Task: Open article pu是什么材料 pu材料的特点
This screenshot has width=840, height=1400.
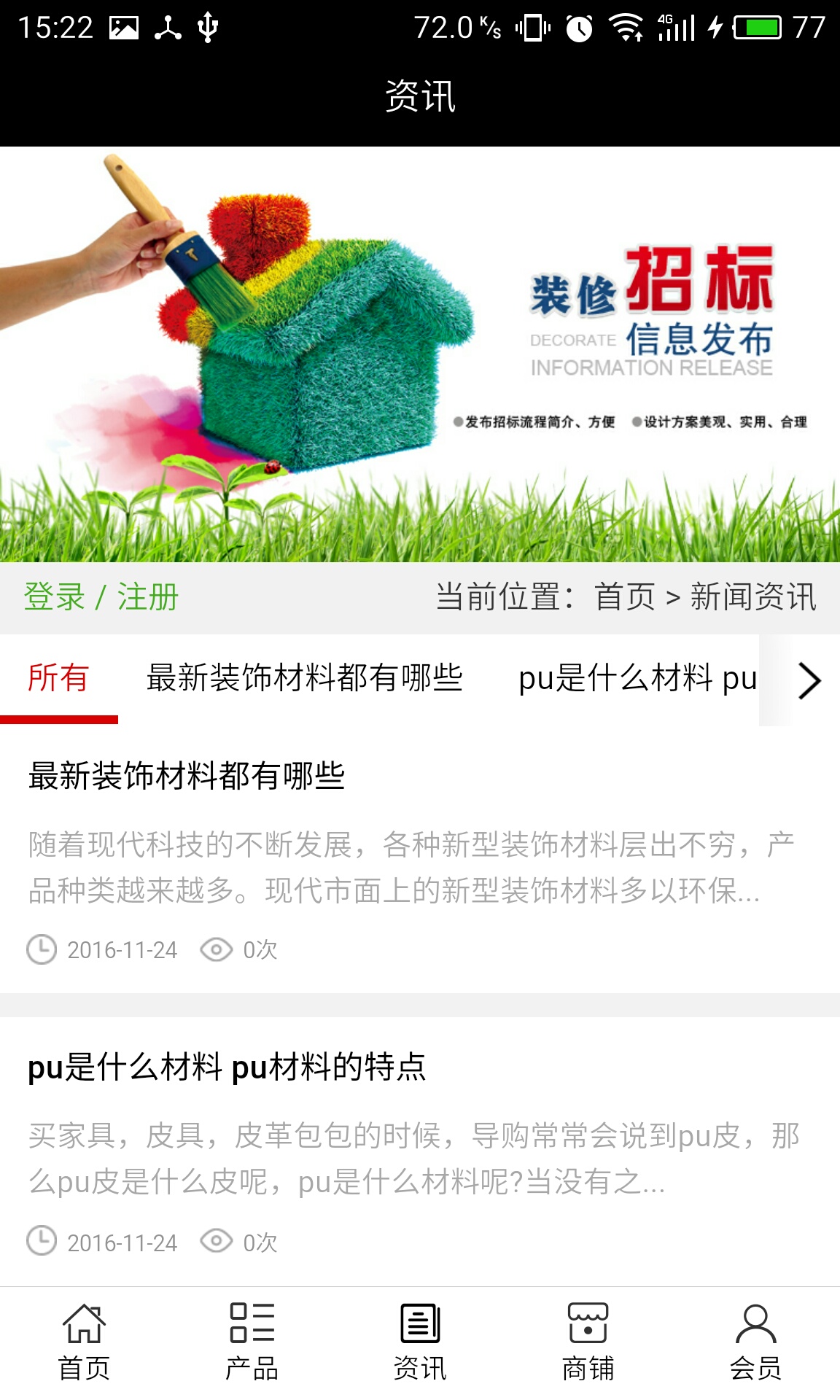Action: pyautogui.click(x=227, y=1067)
